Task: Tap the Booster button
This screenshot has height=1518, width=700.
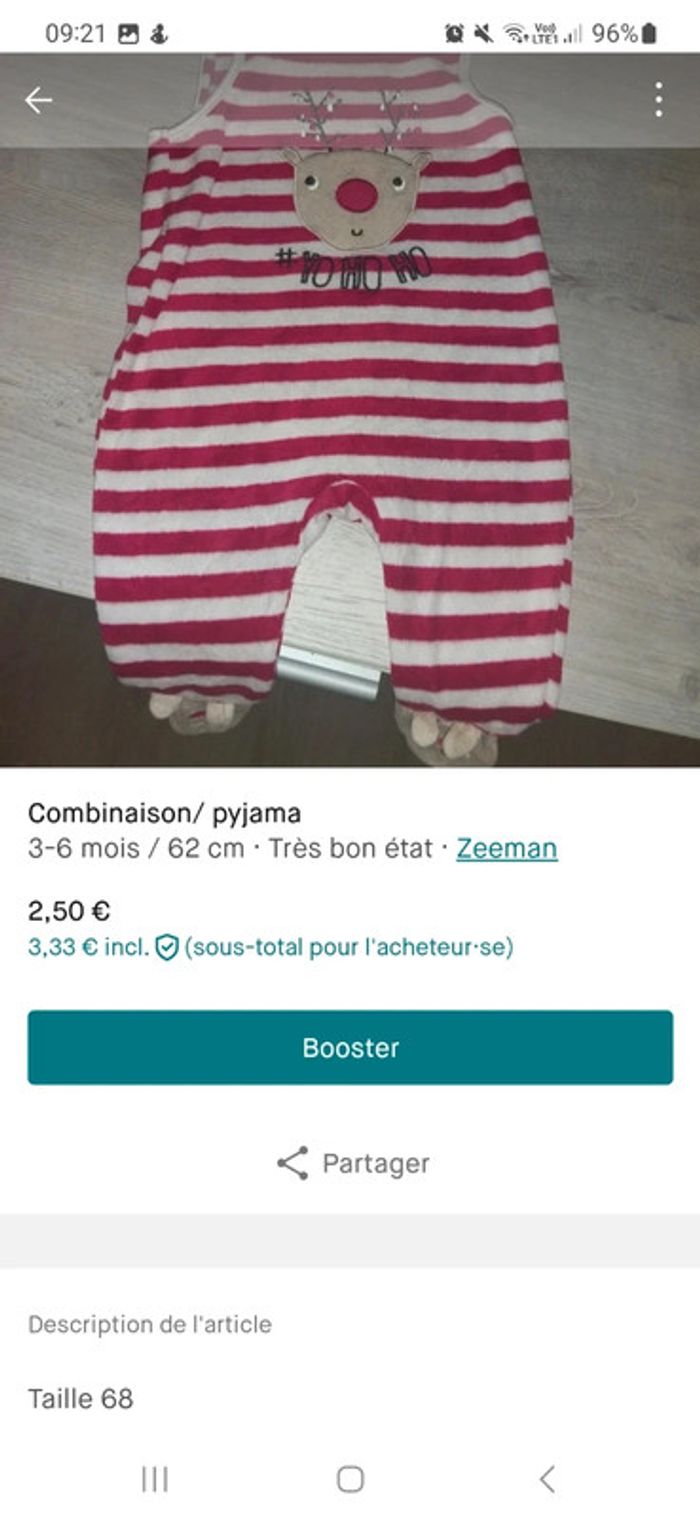Action: (x=350, y=1047)
